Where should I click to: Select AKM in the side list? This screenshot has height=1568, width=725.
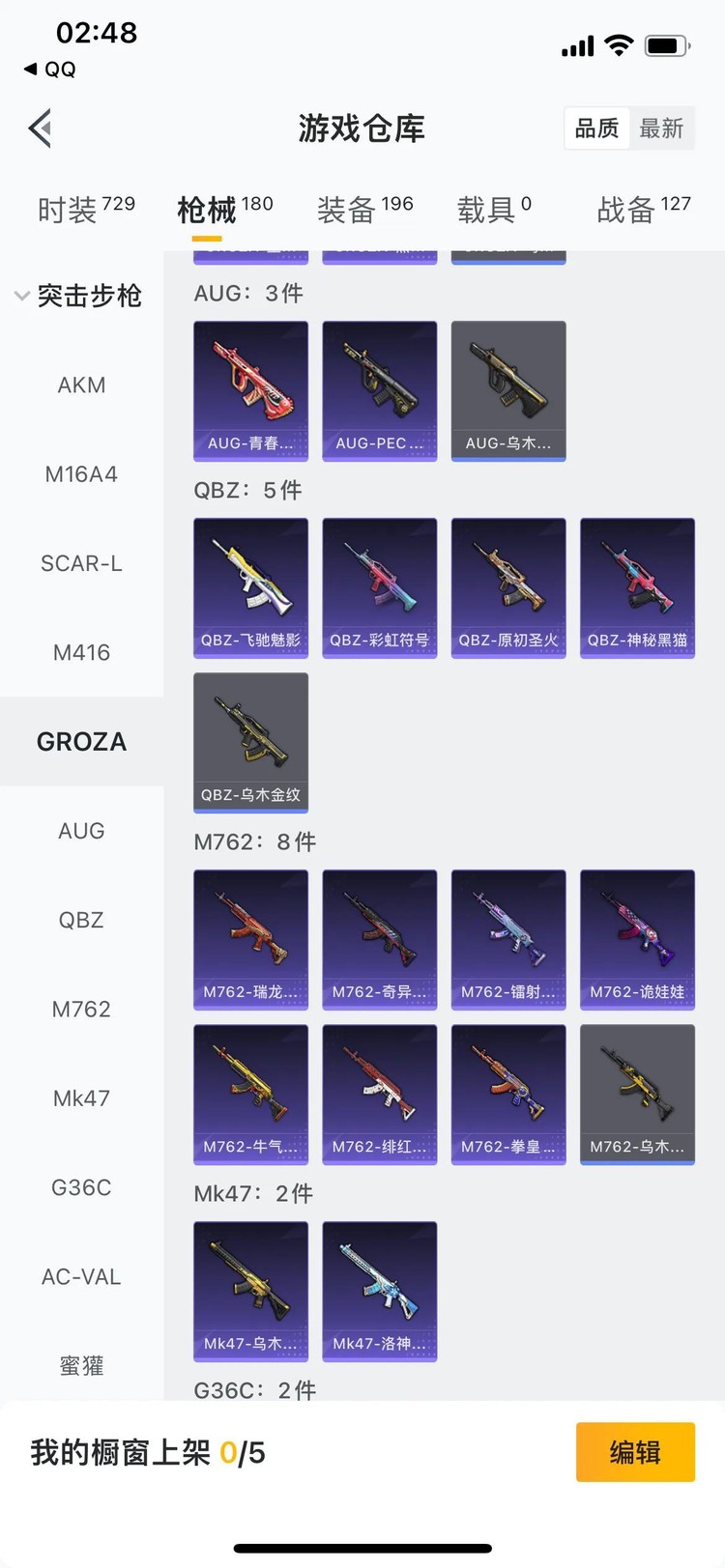pyautogui.click(x=81, y=385)
